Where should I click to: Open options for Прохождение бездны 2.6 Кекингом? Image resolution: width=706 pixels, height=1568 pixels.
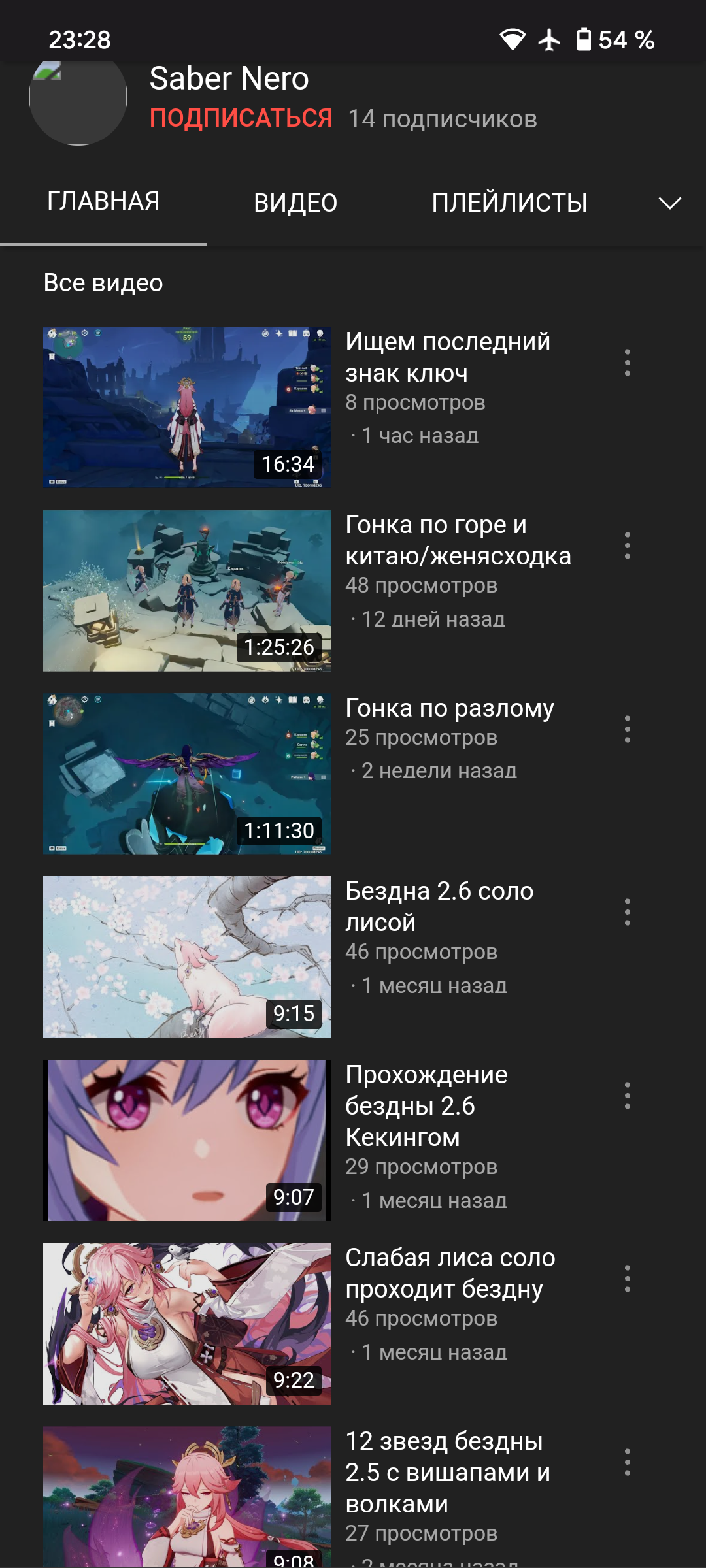point(627,1096)
